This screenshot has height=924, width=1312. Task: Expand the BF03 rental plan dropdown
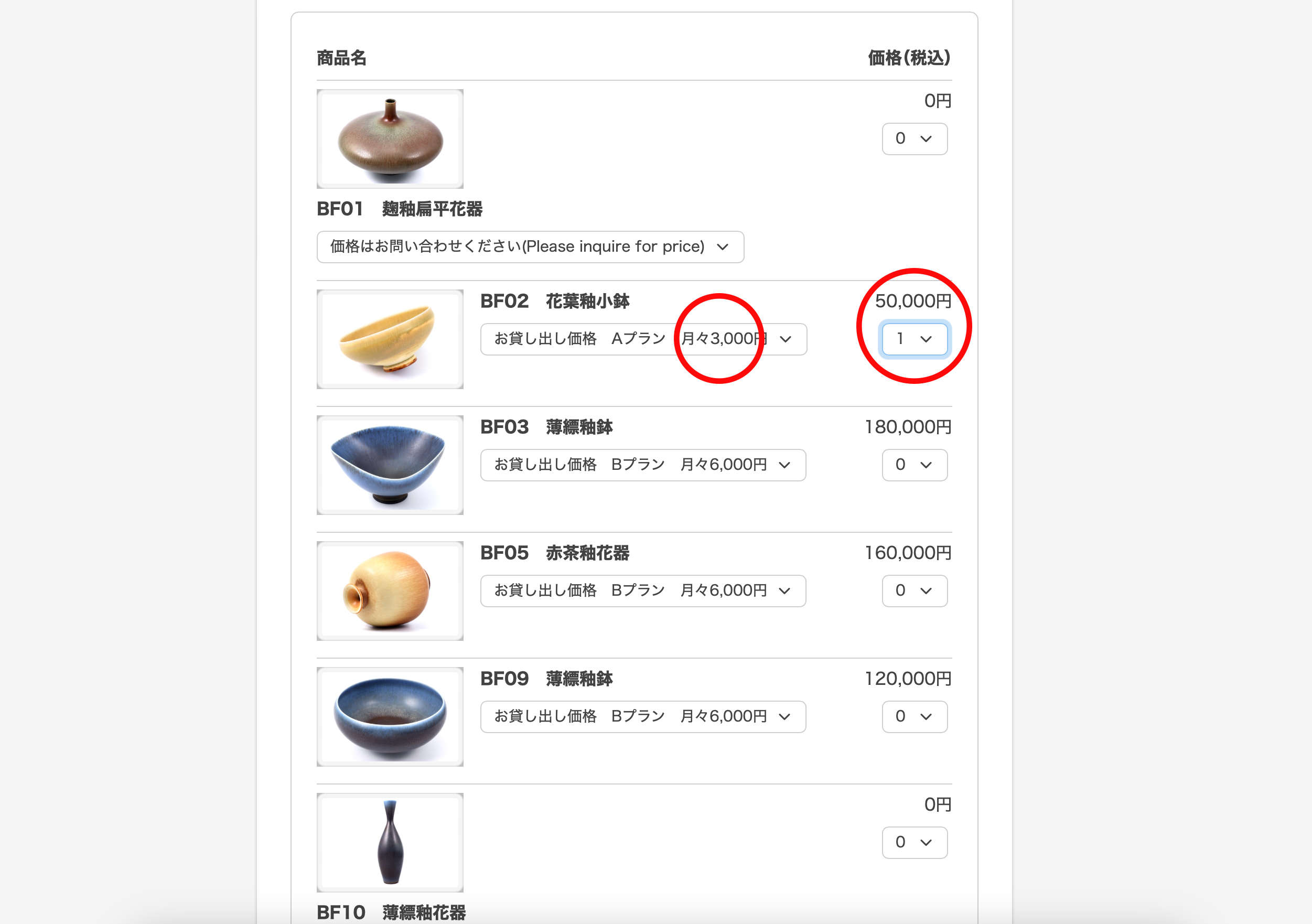pos(642,465)
